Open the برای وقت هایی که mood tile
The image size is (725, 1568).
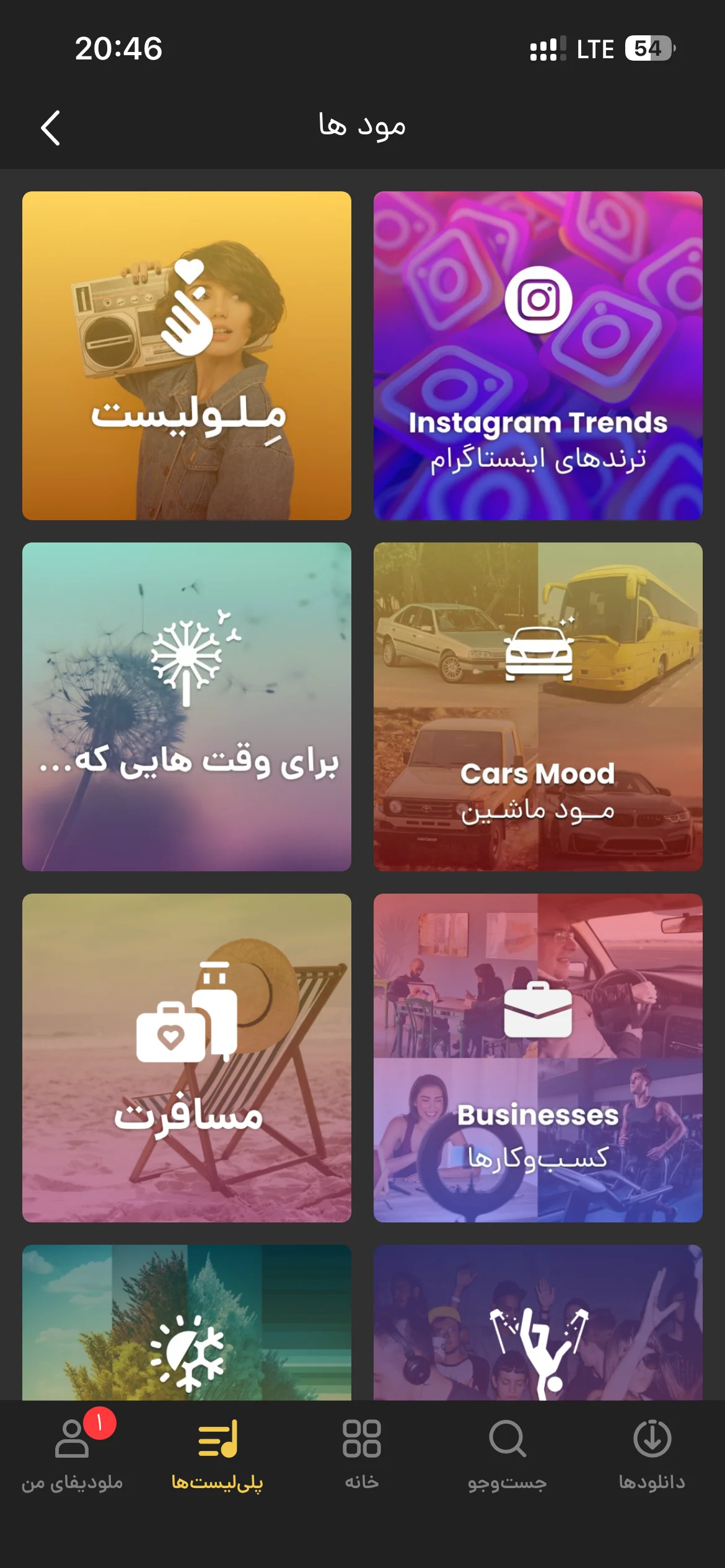[x=187, y=707]
